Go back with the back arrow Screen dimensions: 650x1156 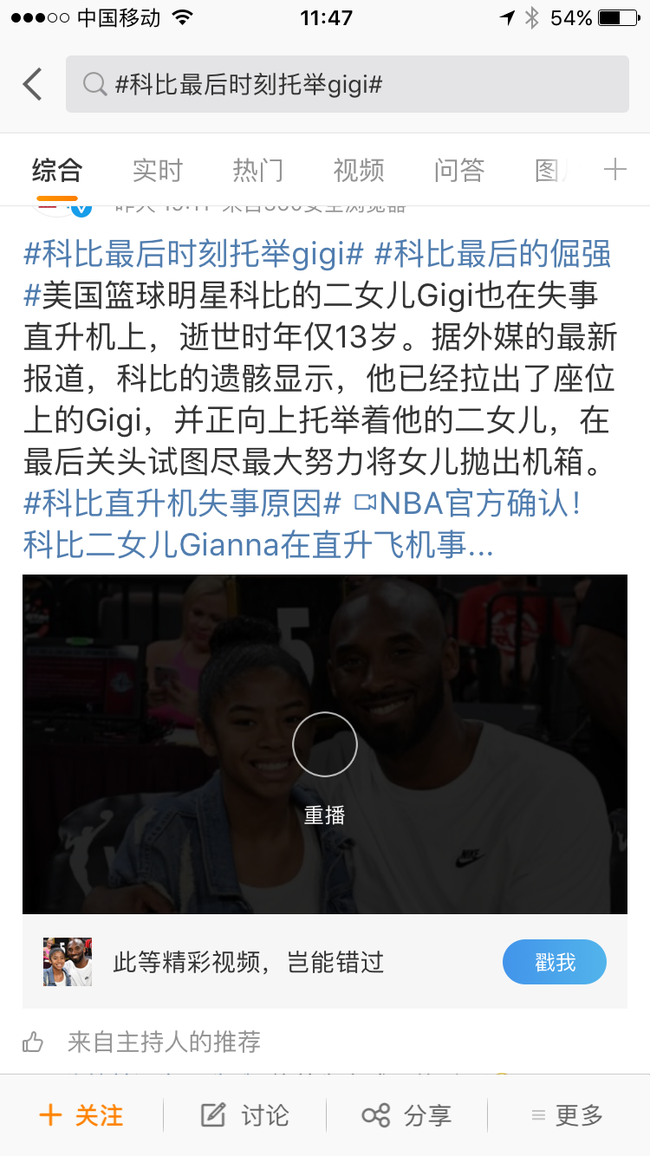33,84
